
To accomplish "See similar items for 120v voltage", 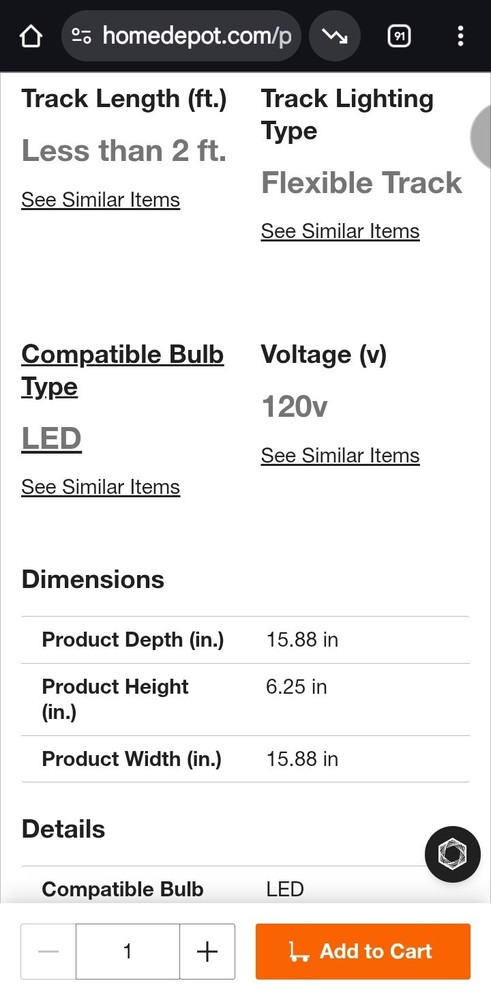I will click(x=341, y=455).
